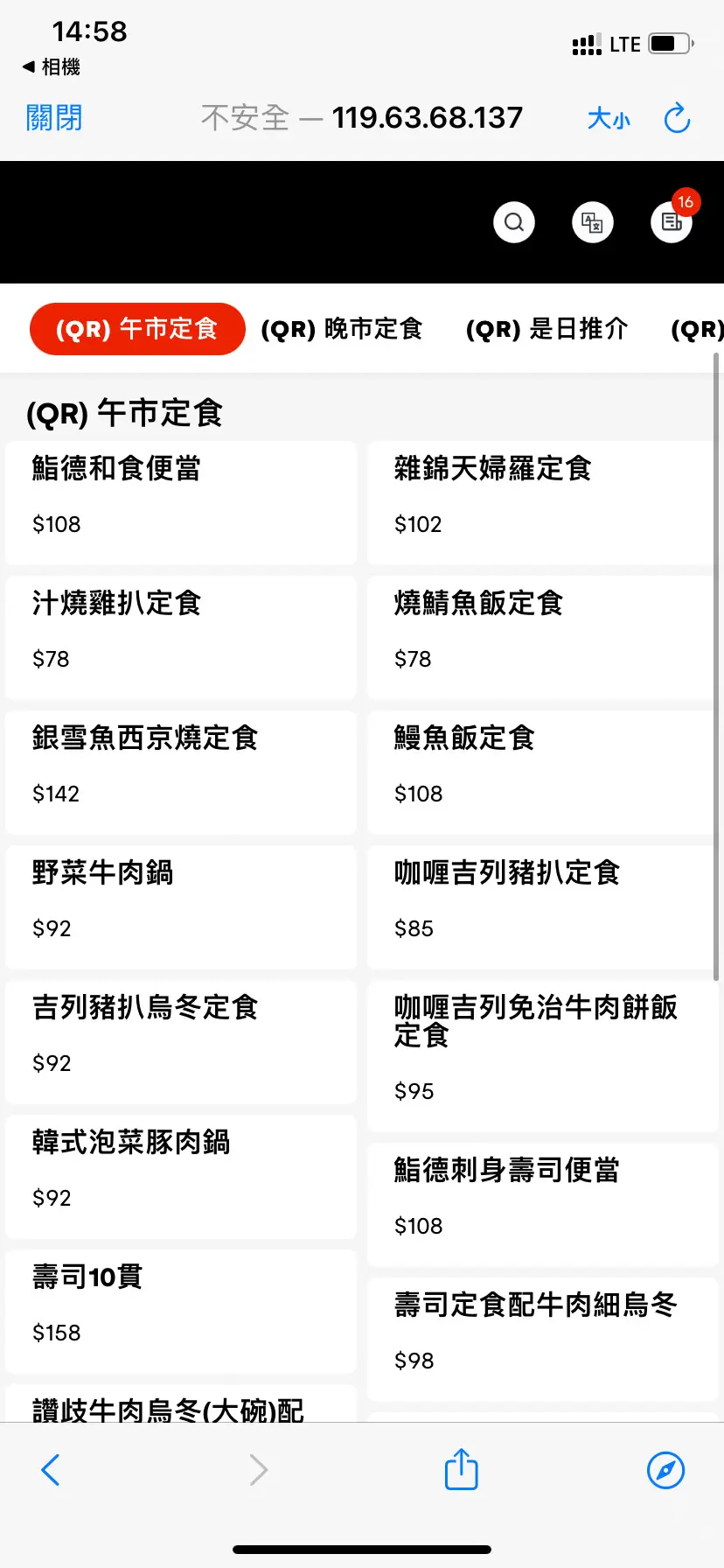Share this page via the share icon
The width and height of the screenshot is (724, 1568).
[461, 1469]
